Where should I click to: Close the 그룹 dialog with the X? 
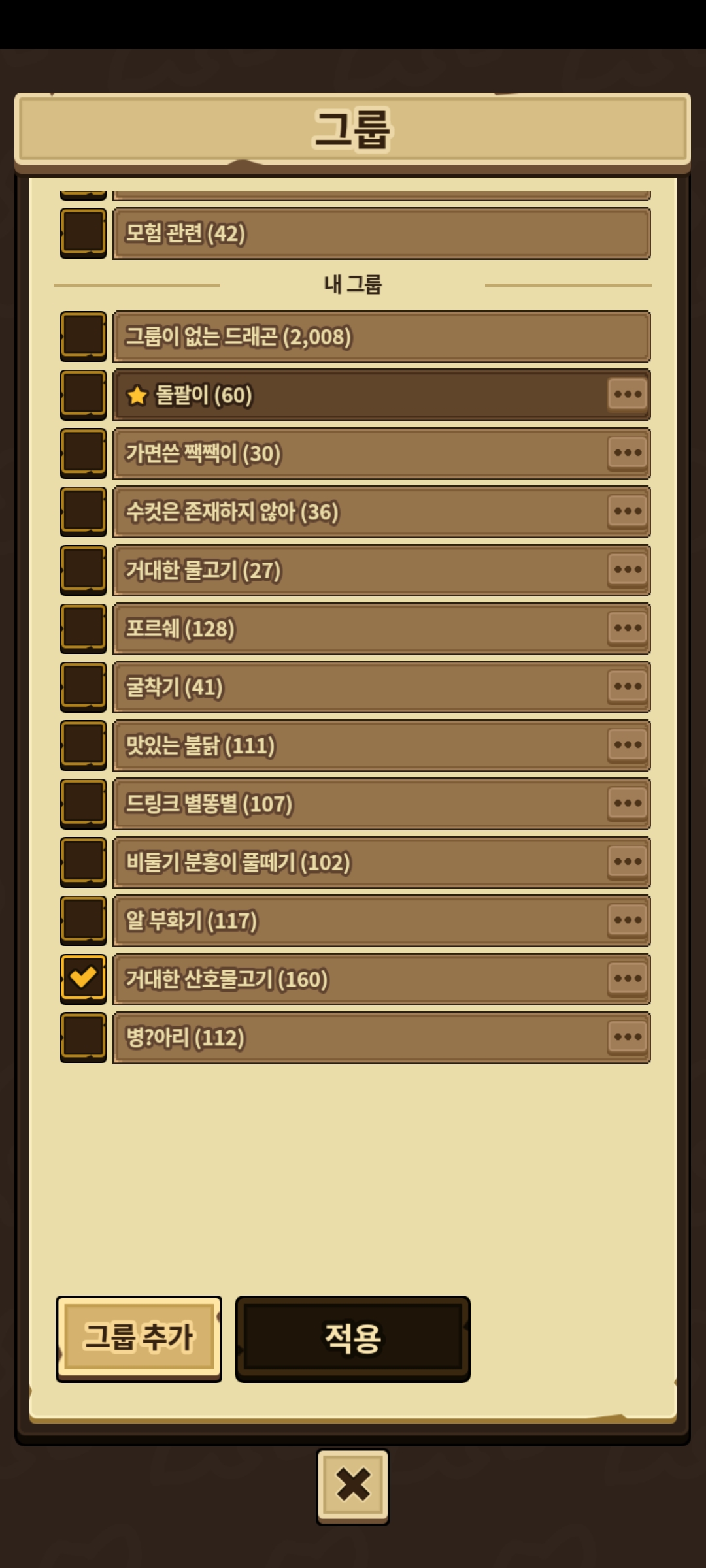click(x=353, y=1486)
